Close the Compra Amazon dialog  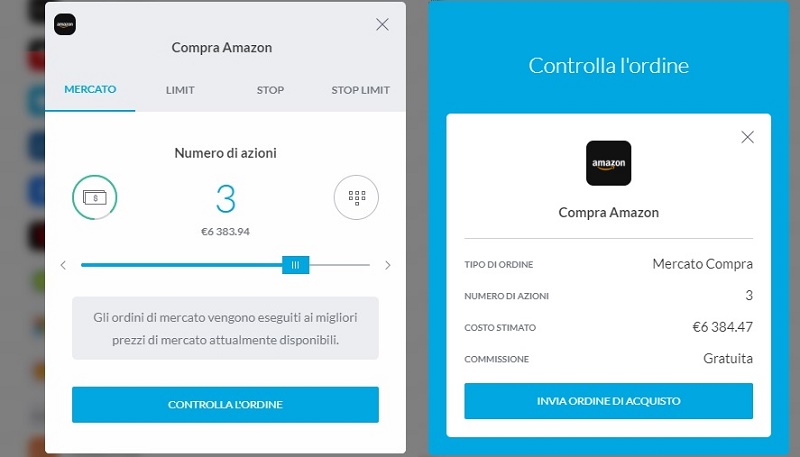click(x=382, y=25)
